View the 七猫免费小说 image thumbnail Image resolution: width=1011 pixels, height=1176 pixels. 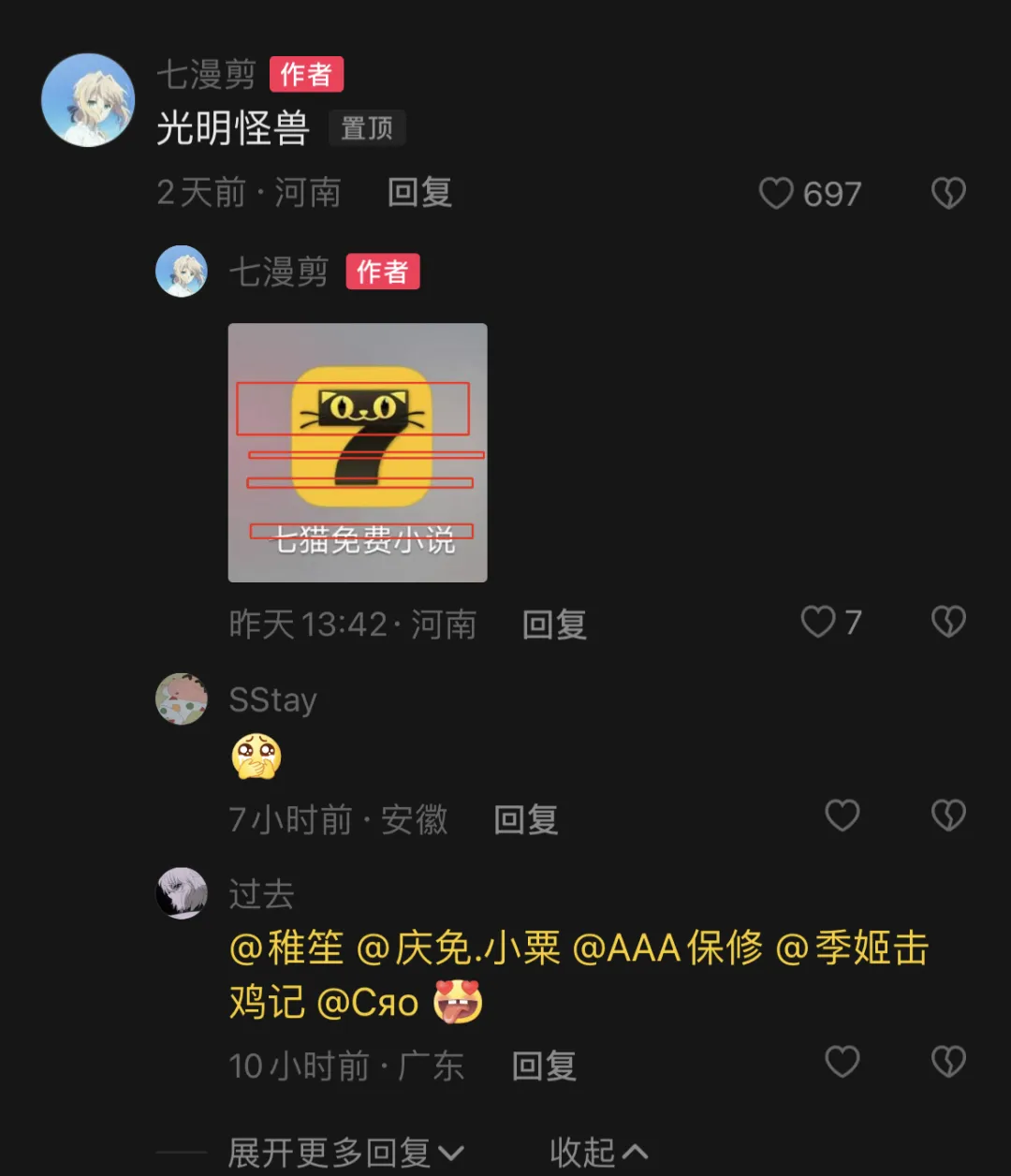357,452
